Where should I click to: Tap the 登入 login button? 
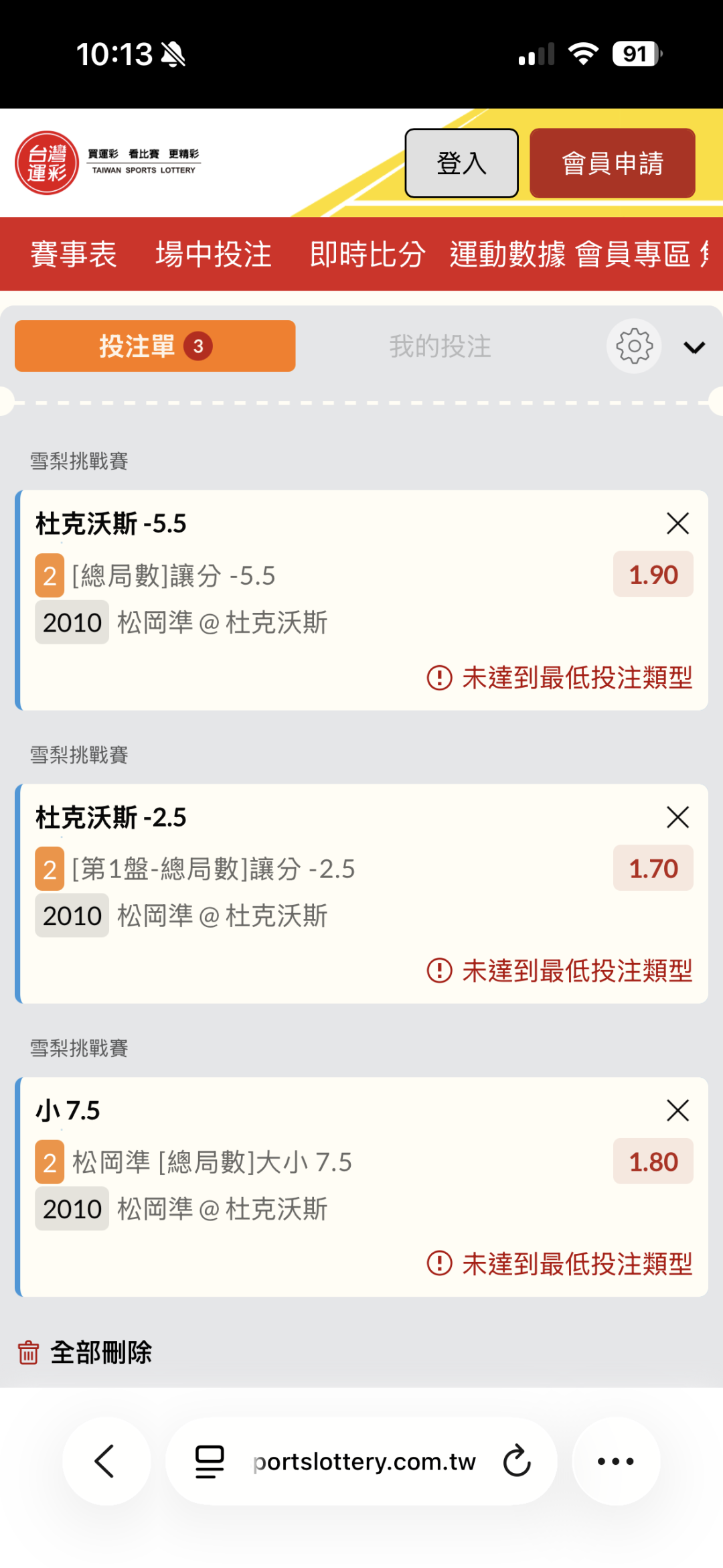461,163
